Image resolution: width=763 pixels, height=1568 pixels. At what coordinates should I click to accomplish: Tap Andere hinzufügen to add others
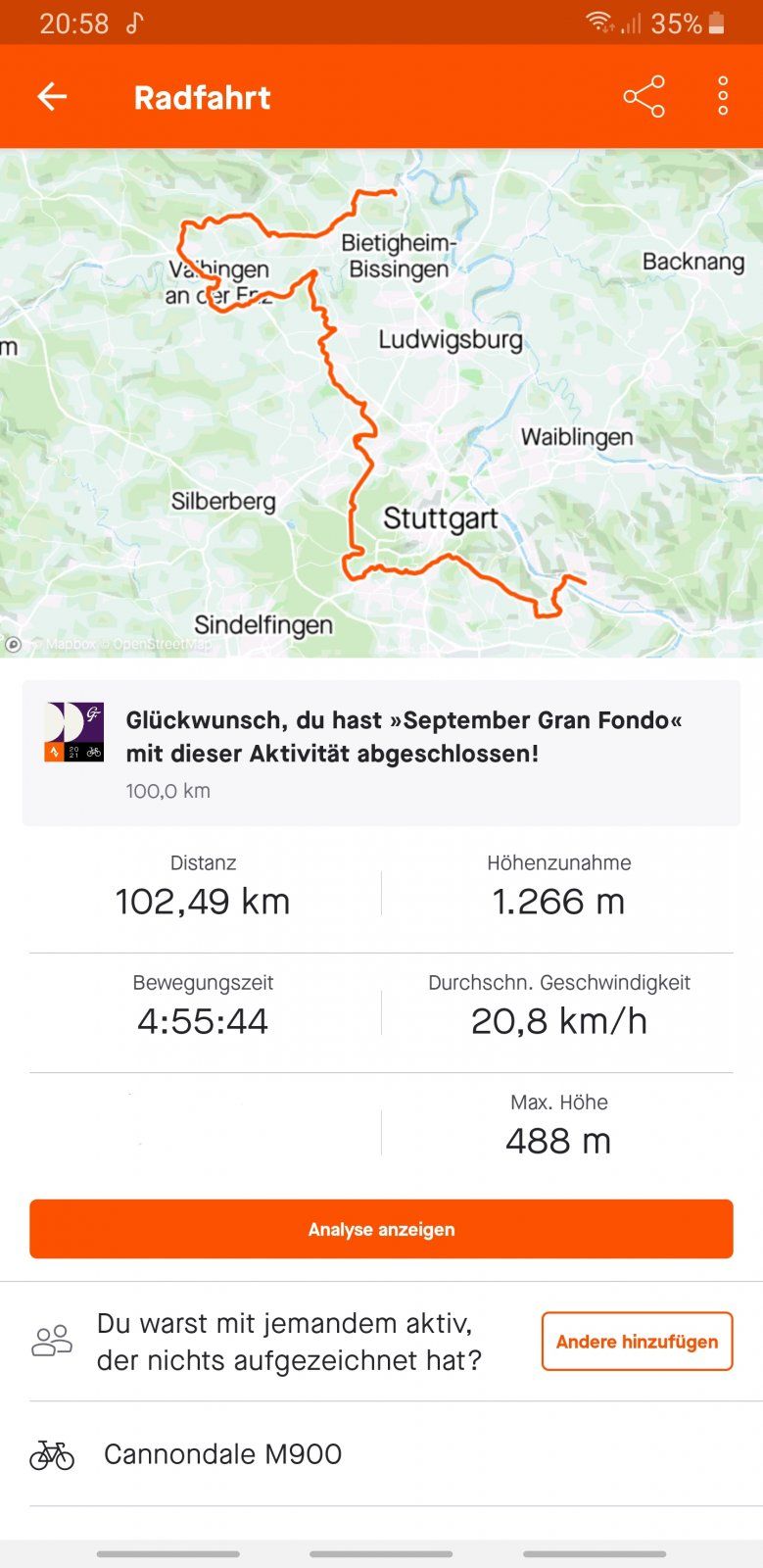click(637, 1342)
